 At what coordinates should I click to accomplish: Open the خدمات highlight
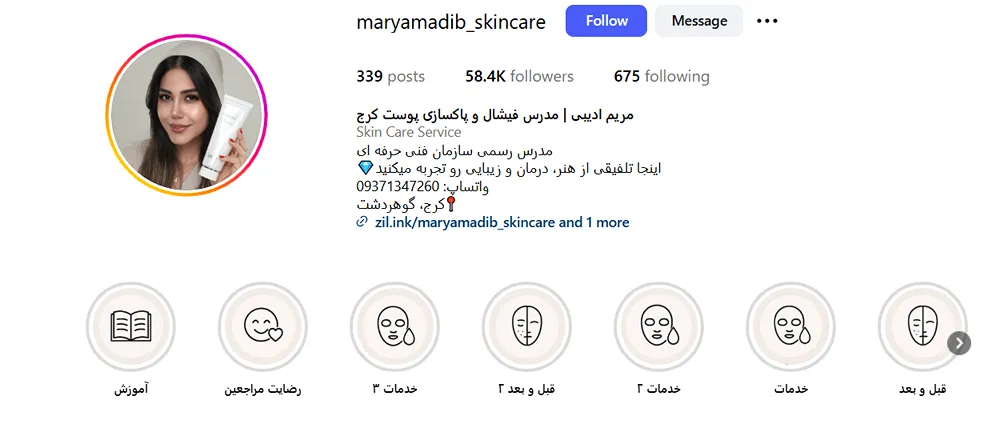point(790,326)
